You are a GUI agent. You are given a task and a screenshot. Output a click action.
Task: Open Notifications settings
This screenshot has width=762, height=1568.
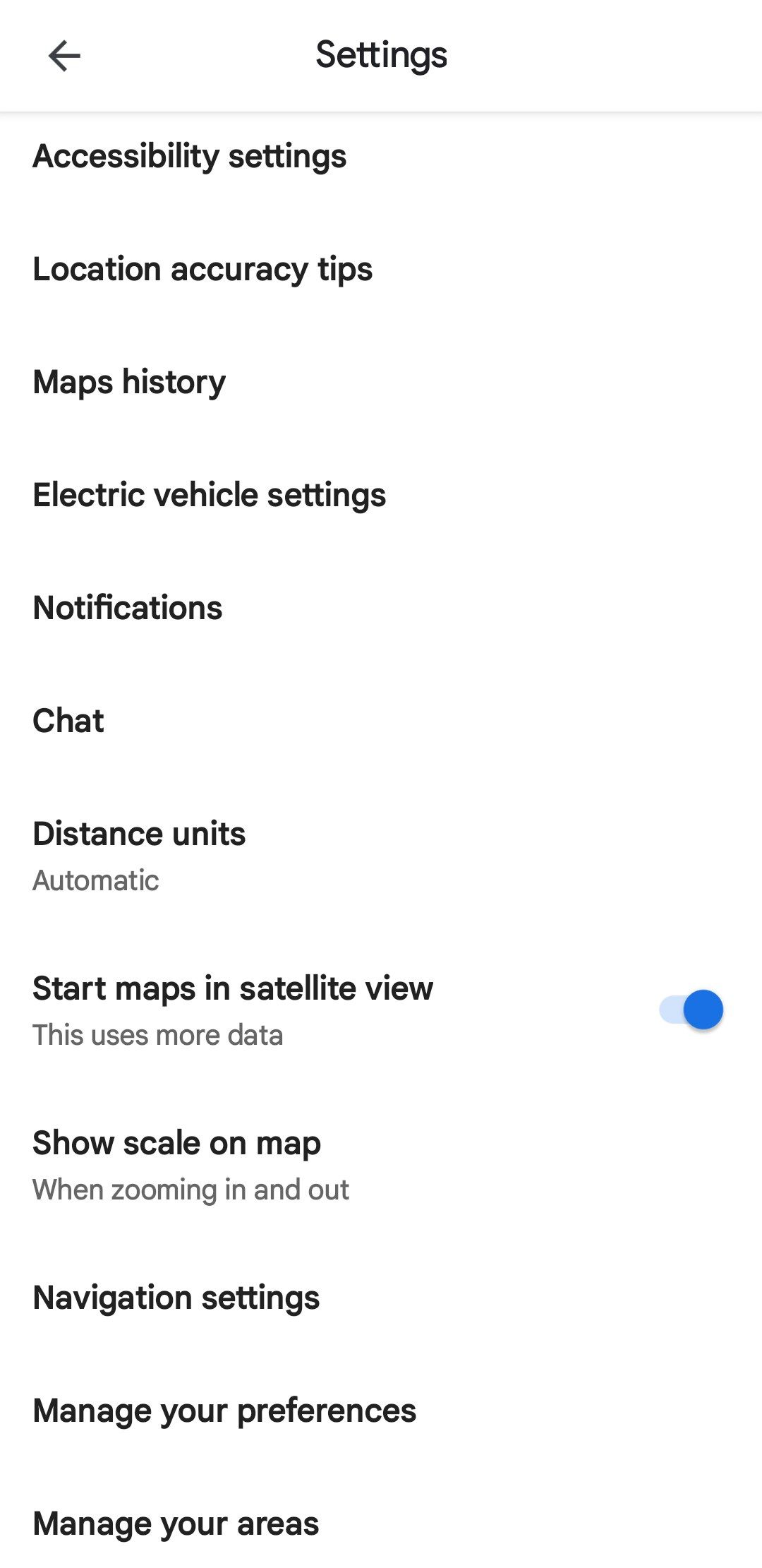[x=128, y=608]
